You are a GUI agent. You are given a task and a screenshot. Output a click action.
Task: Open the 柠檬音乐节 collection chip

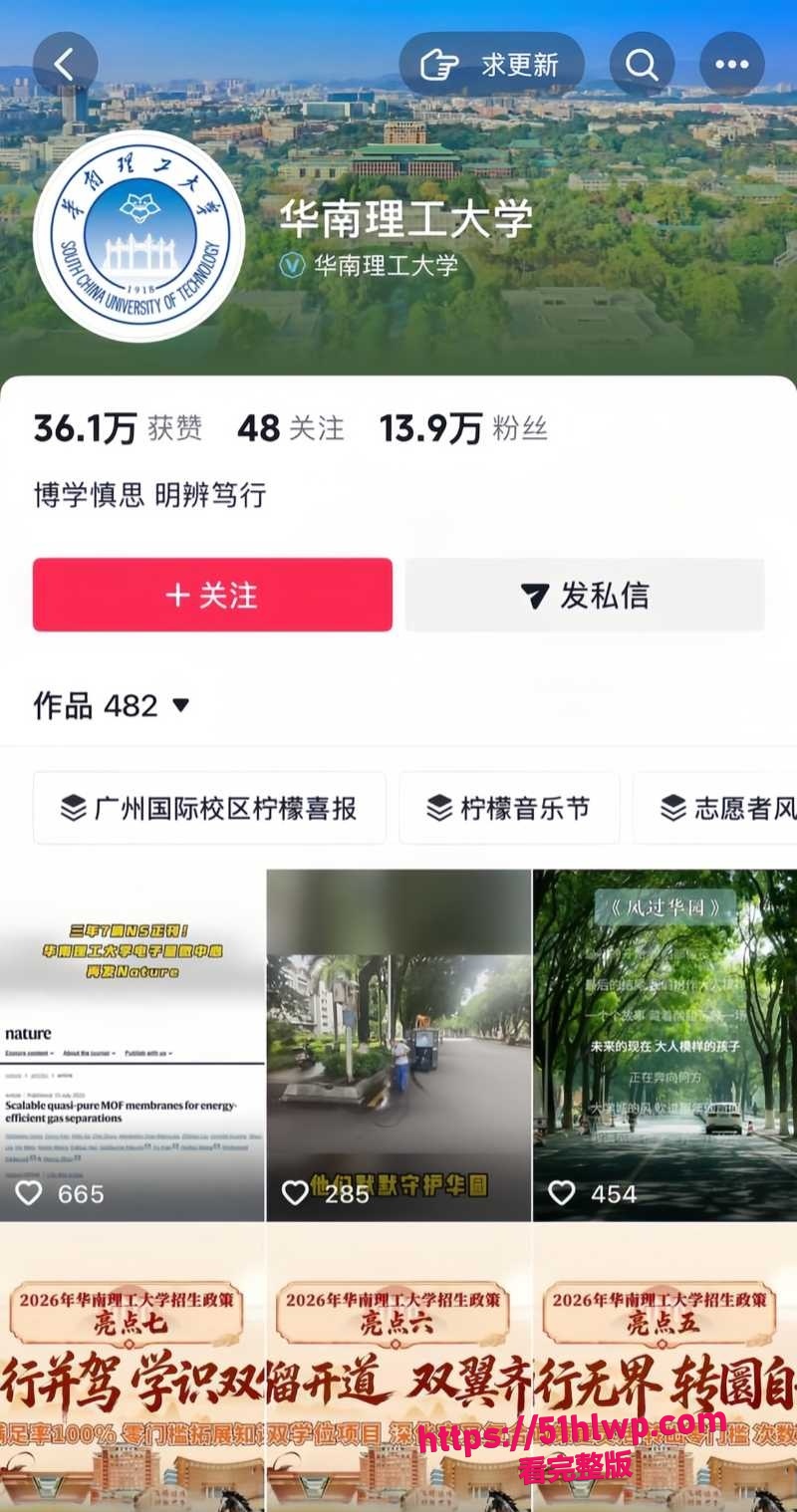pos(509,808)
